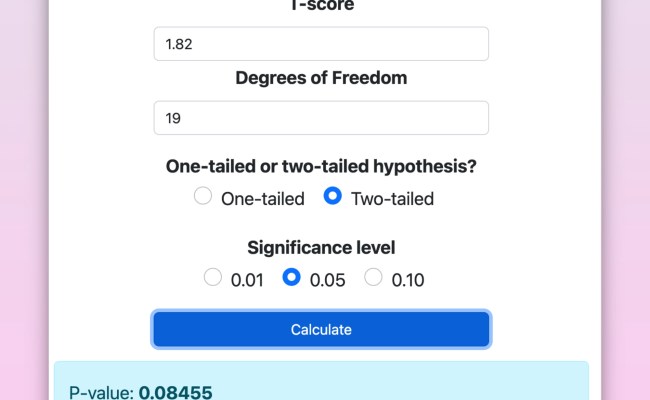The image size is (650, 400).
Task: Tap the Calculate button
Action: pos(320,329)
